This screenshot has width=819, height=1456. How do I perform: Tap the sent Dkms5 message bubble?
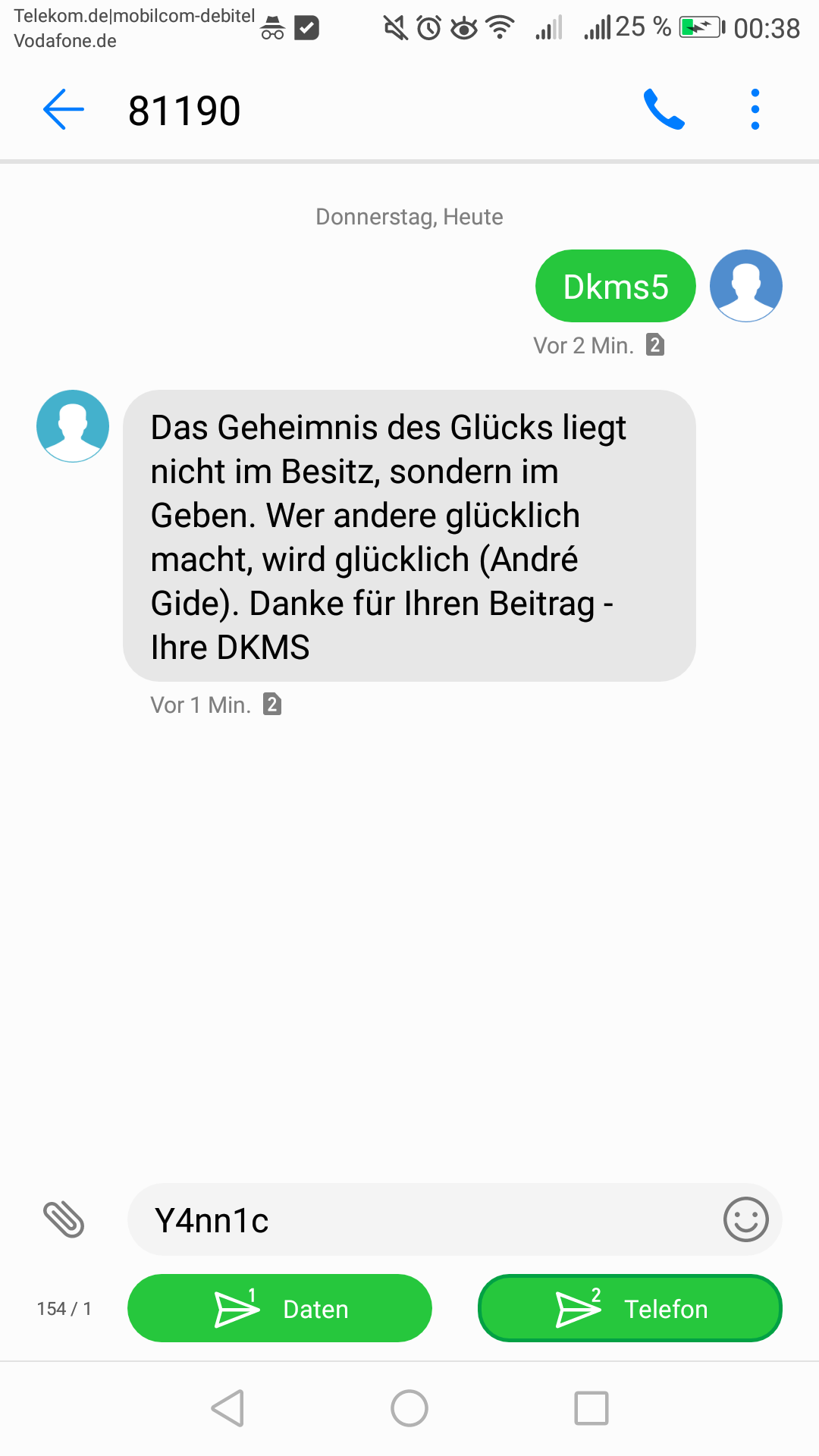coord(615,286)
